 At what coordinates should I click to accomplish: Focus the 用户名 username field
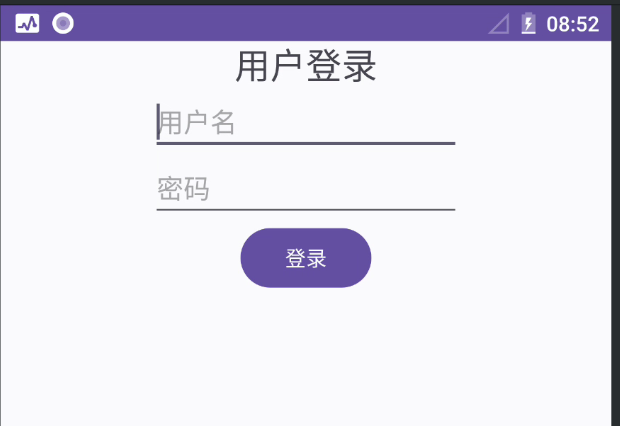pos(305,124)
